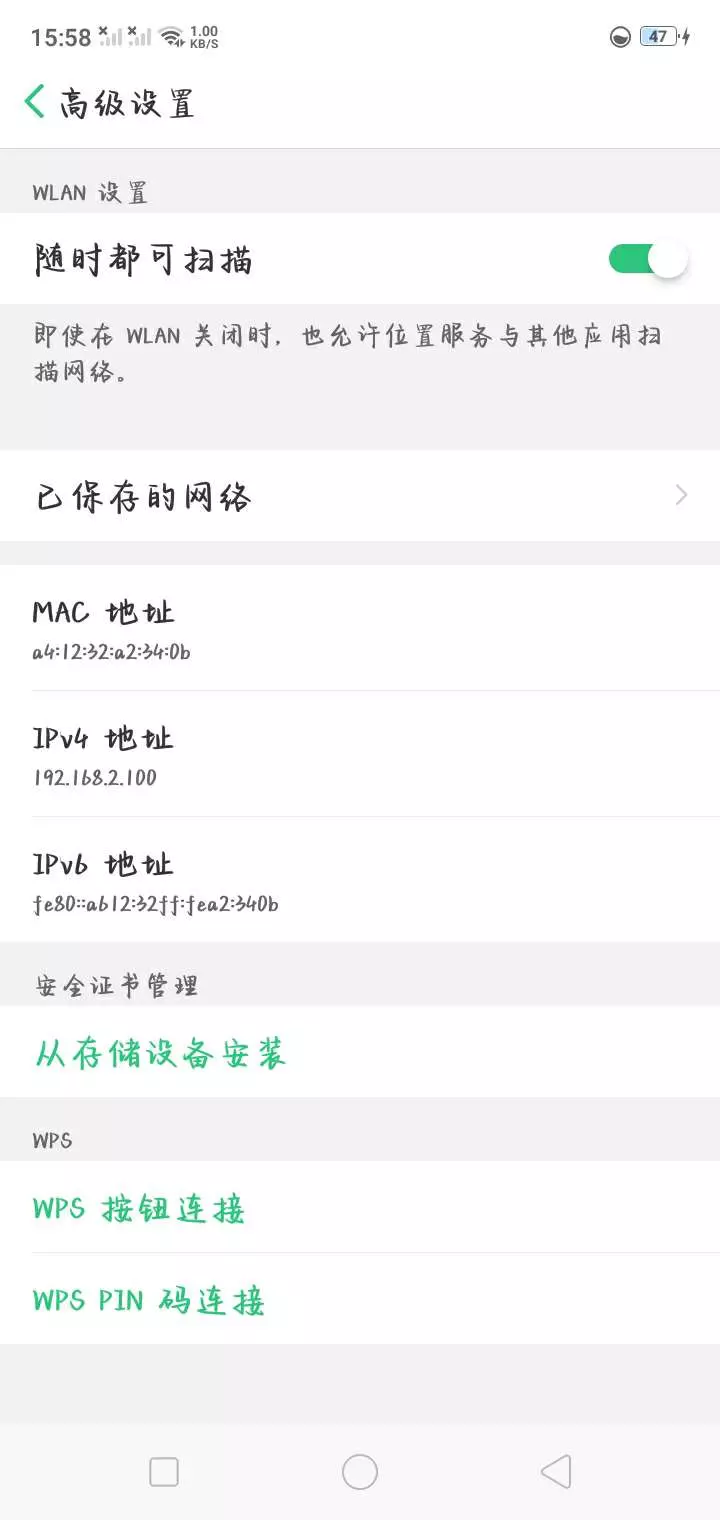Open recent apps with the square button
Screen dimensions: 720x1520
point(164,1472)
